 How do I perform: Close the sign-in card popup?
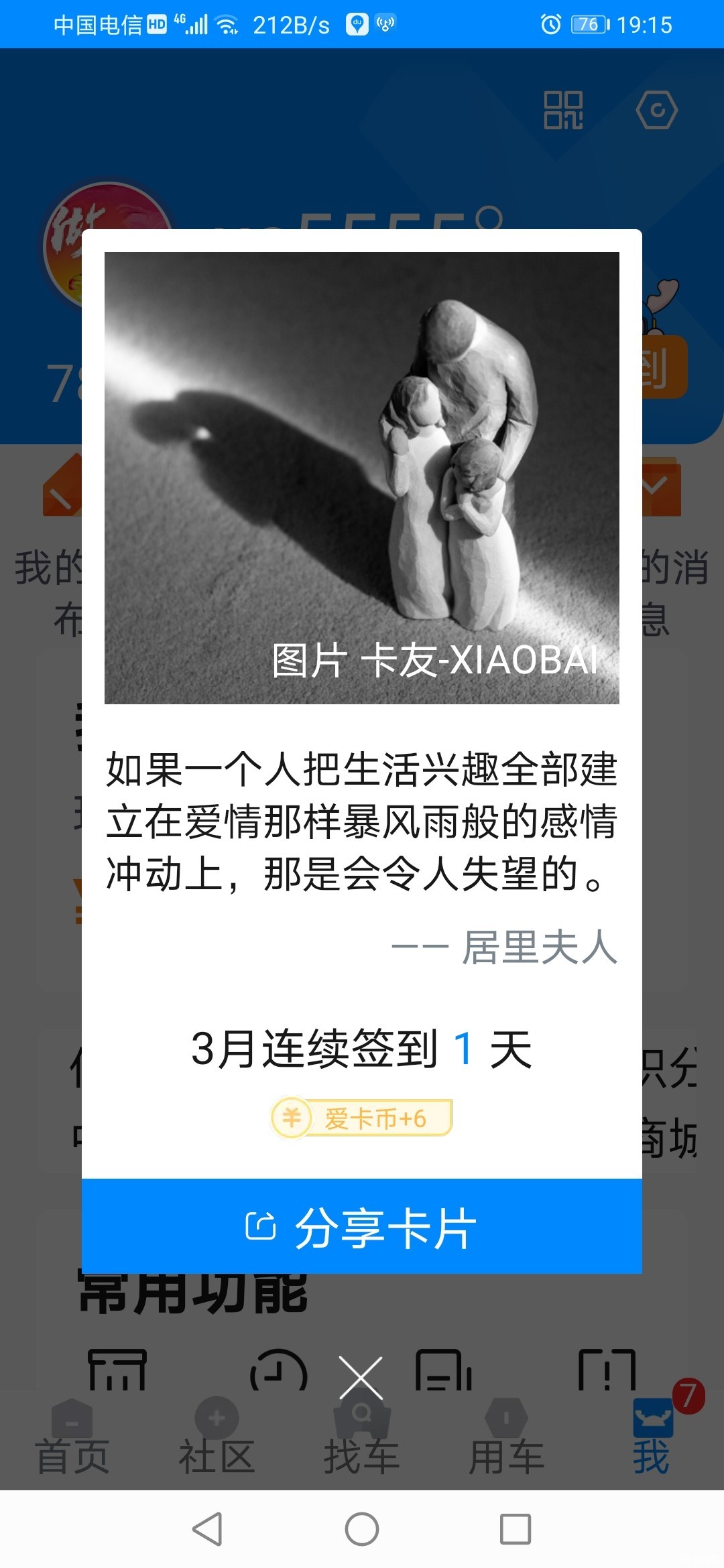click(361, 1378)
